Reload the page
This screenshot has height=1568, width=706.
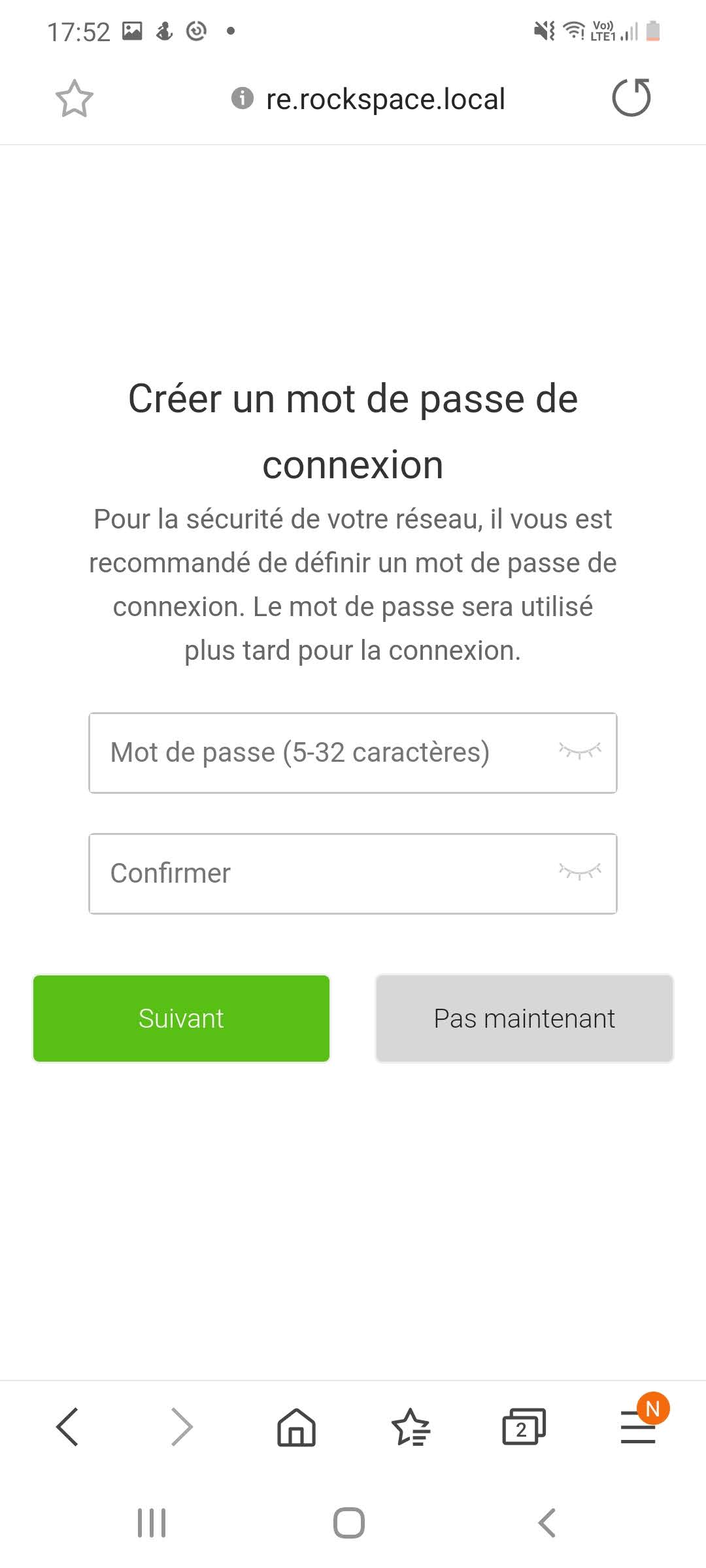(631, 98)
